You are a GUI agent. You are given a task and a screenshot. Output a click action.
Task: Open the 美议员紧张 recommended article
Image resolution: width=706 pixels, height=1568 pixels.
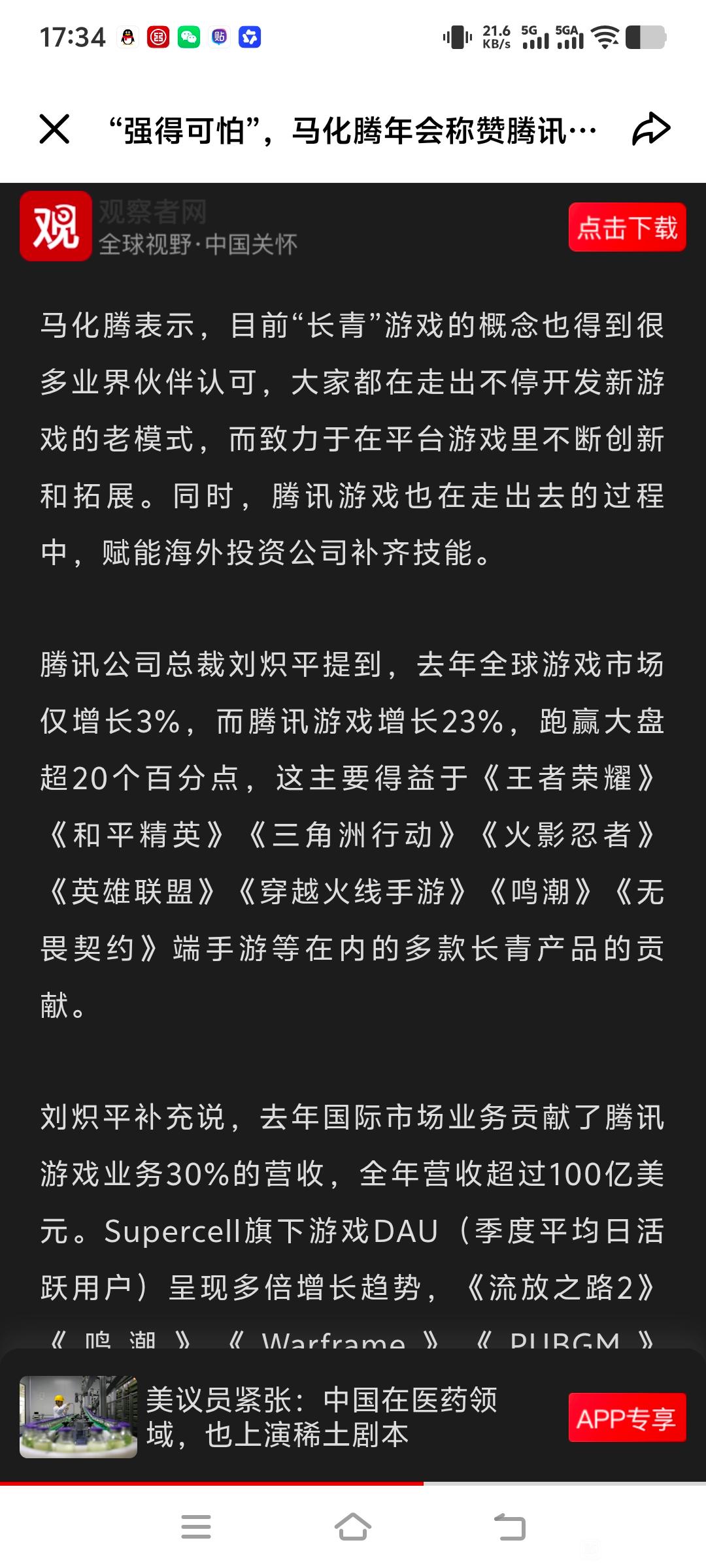322,1417
